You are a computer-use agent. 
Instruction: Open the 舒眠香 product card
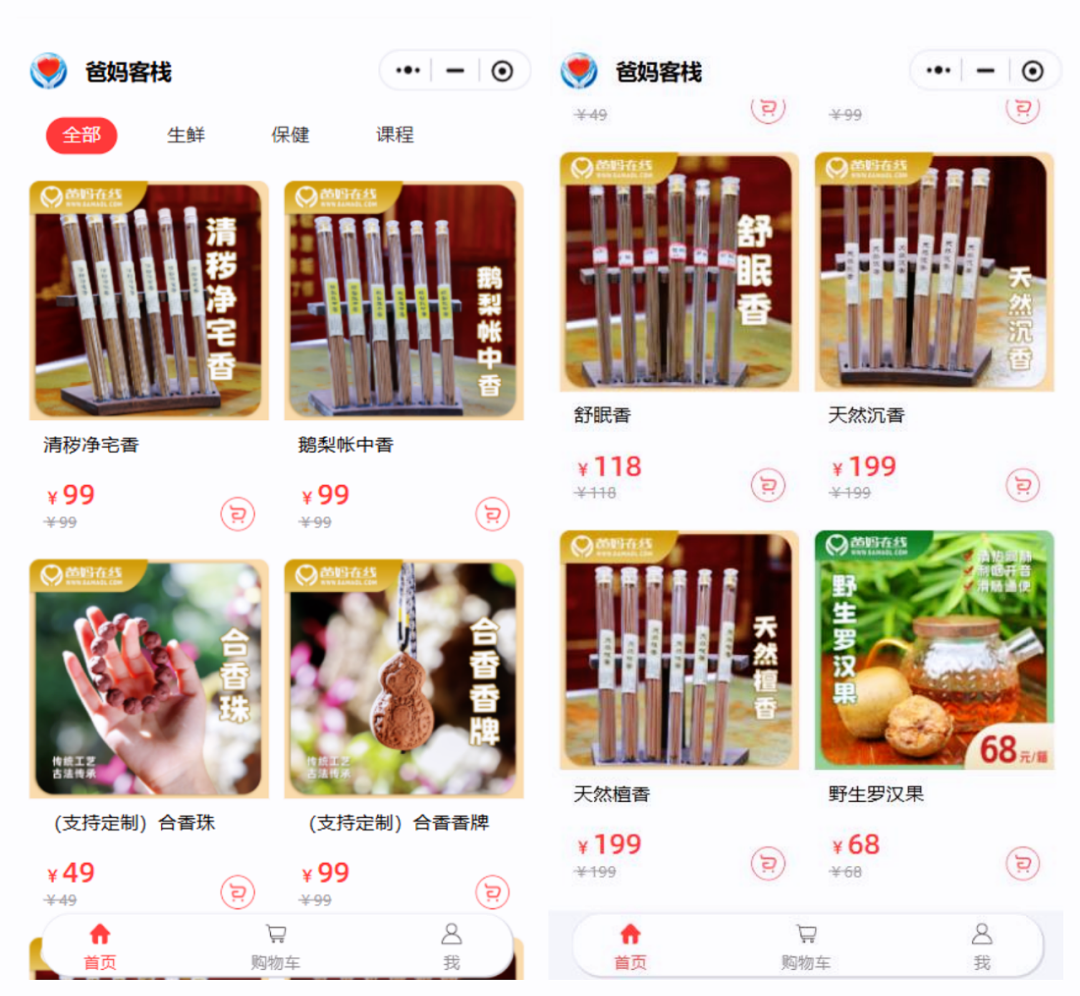[x=679, y=271]
